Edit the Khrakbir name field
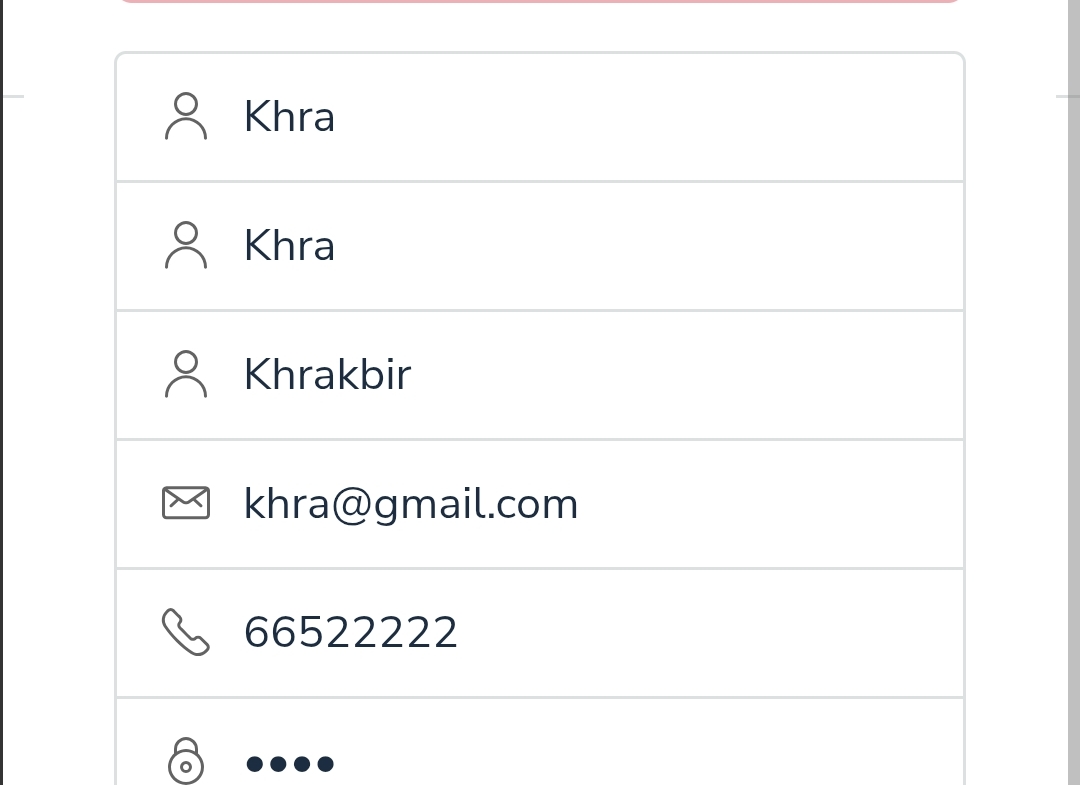Image resolution: width=1080 pixels, height=785 pixels. click(x=540, y=375)
